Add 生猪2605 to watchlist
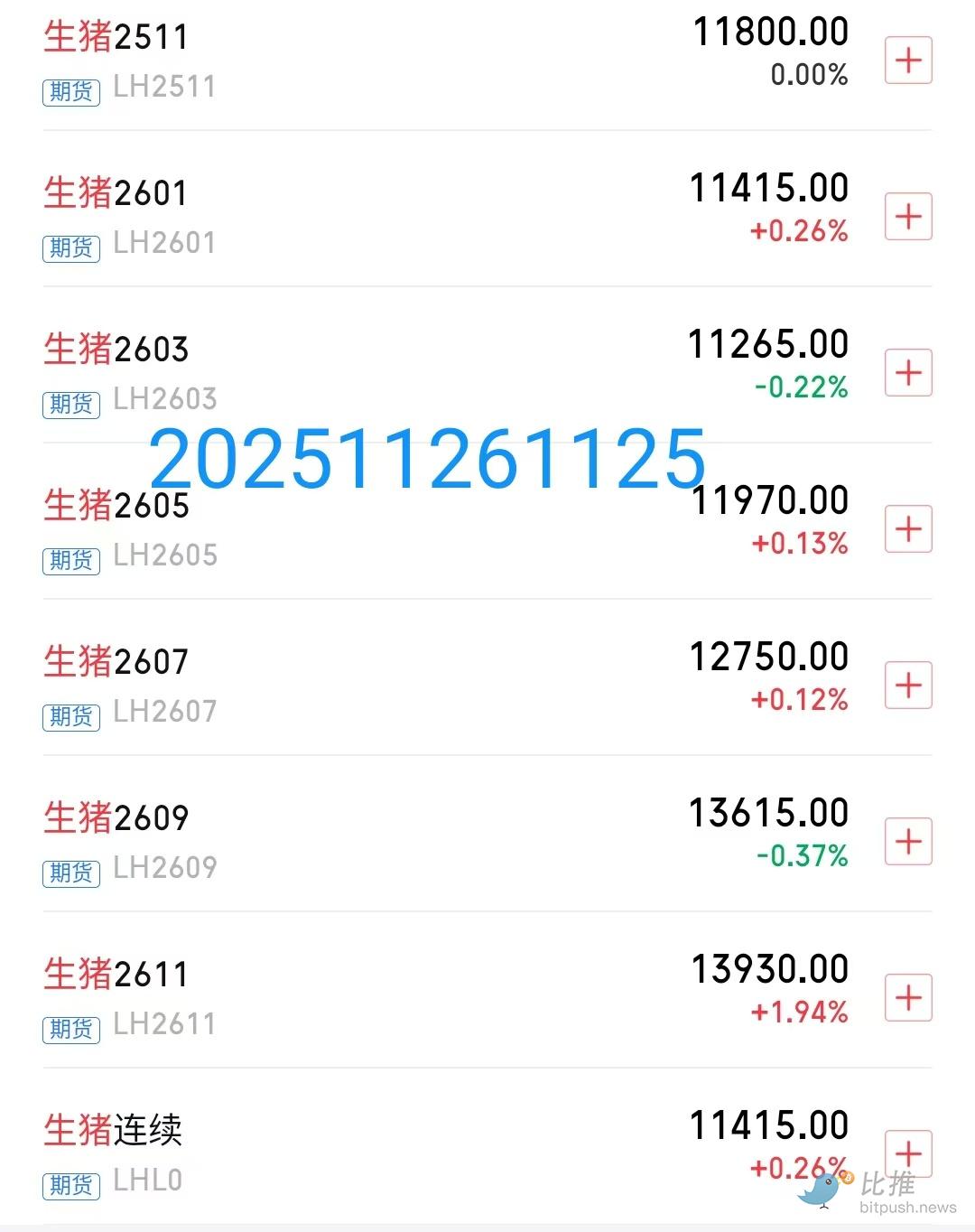This screenshot has width=975, height=1232. (x=908, y=529)
